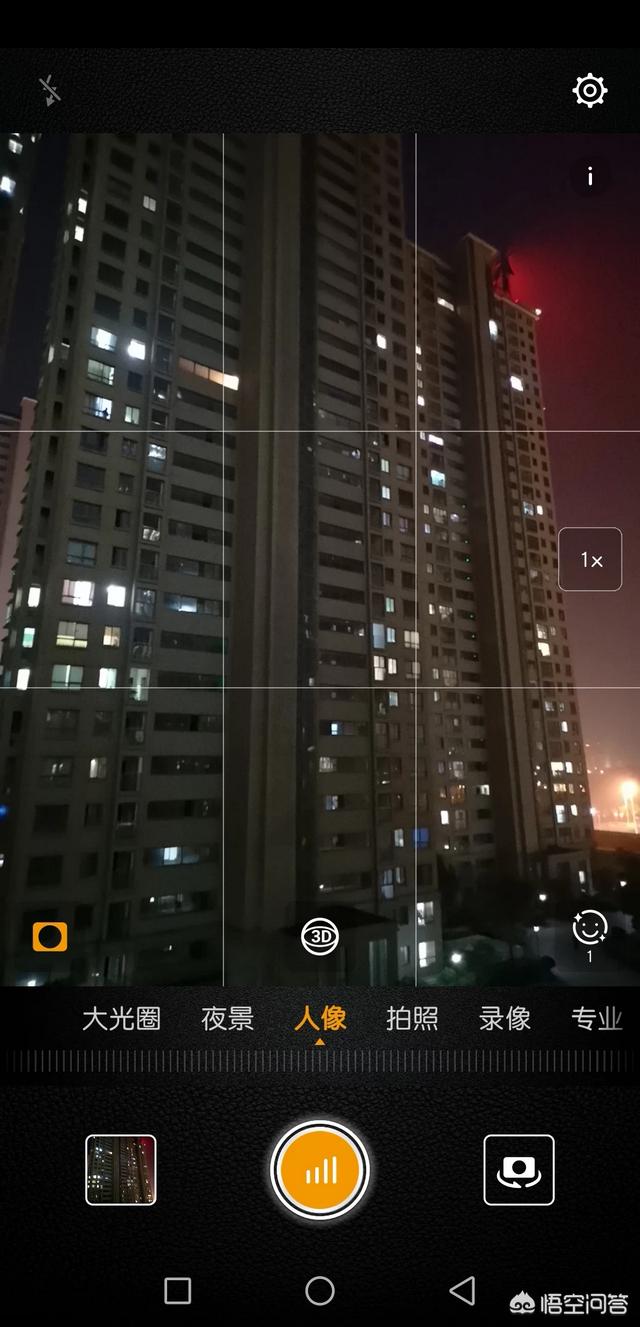This screenshot has width=640, height=1327.
Task: Open camera settings gear
Action: (x=590, y=91)
